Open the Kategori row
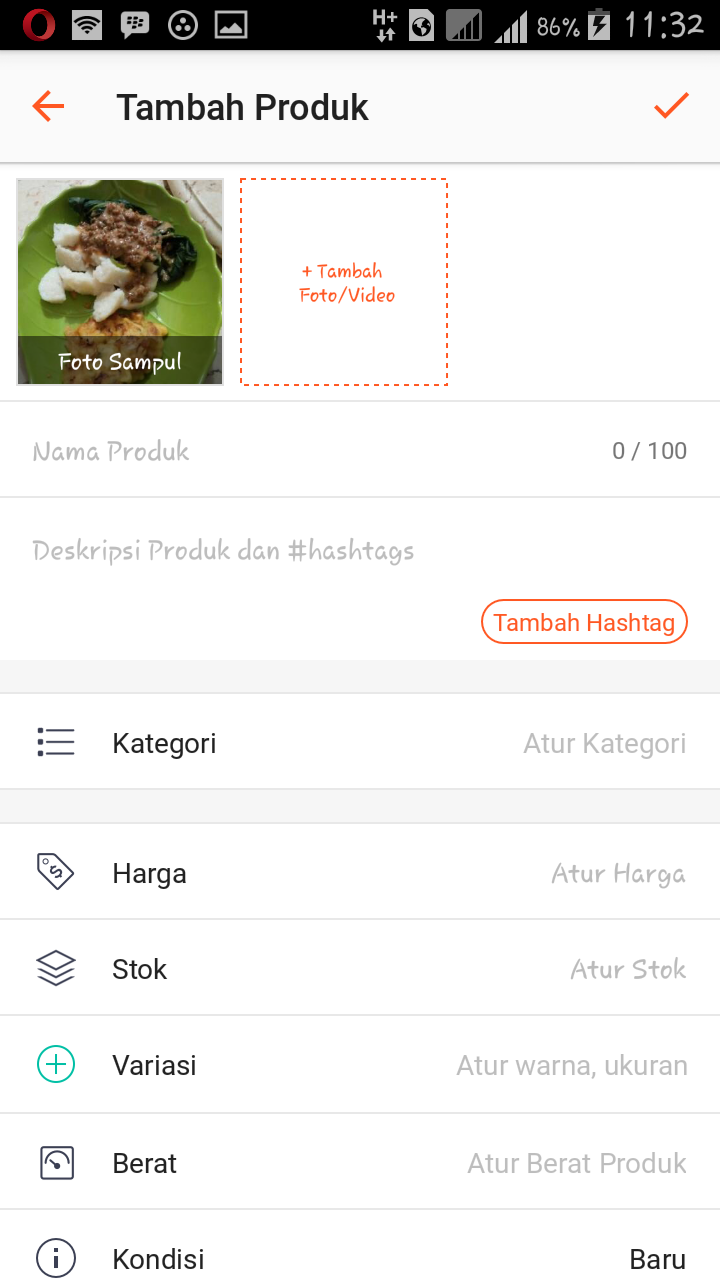 (360, 743)
